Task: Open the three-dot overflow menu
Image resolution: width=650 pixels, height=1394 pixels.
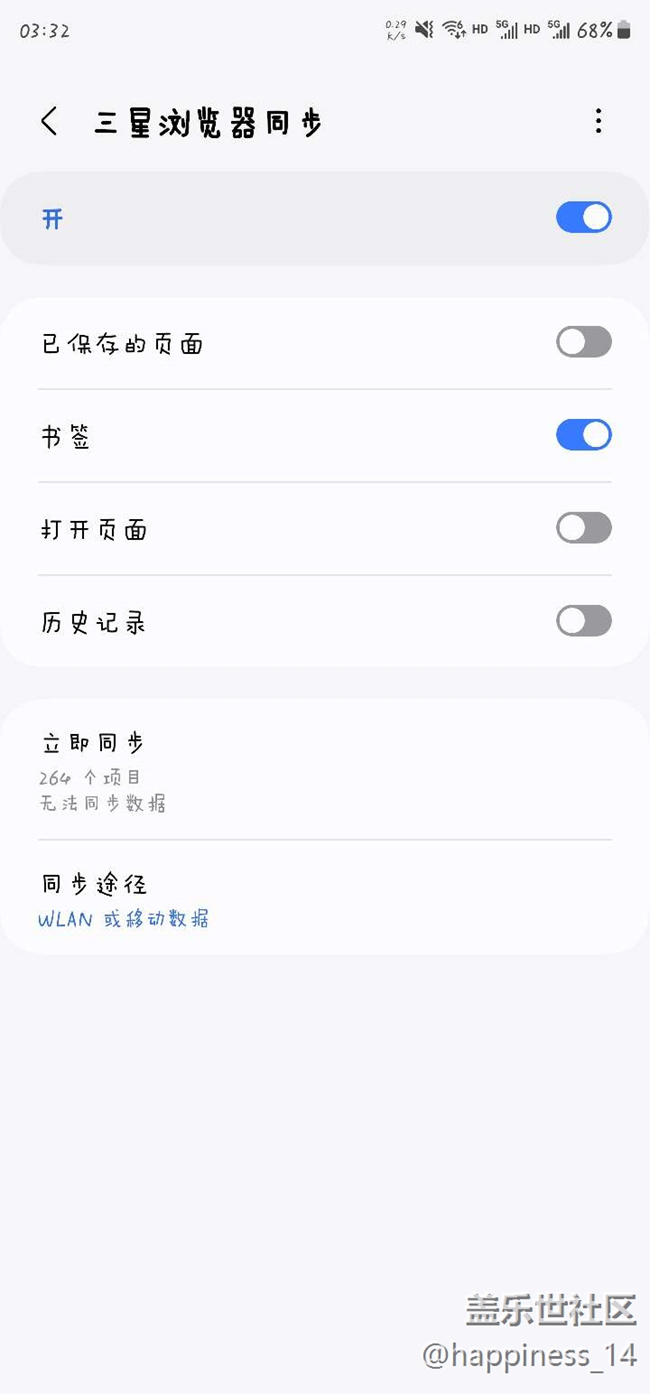Action: [x=598, y=122]
